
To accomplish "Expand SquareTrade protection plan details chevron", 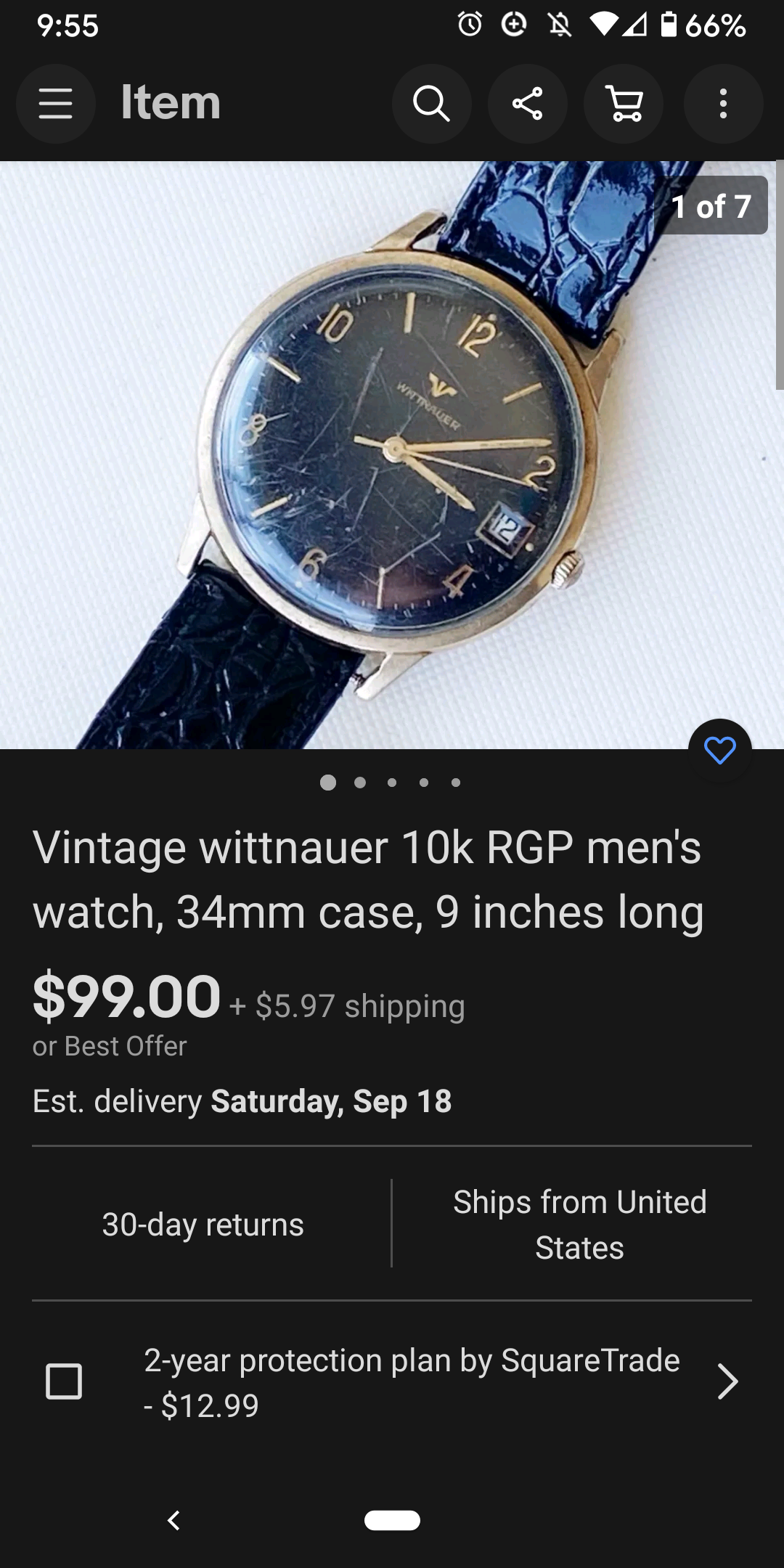I will click(x=727, y=1381).
